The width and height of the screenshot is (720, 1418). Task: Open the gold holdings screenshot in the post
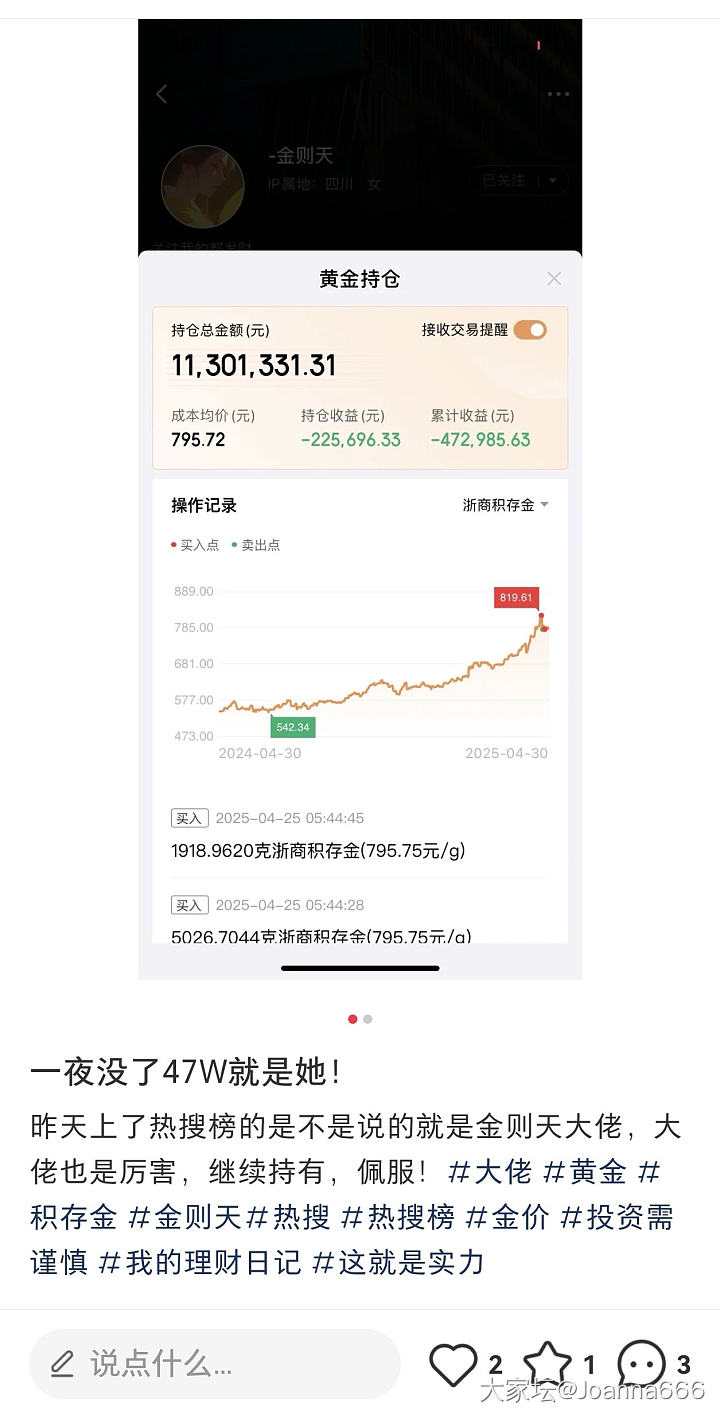tap(360, 500)
